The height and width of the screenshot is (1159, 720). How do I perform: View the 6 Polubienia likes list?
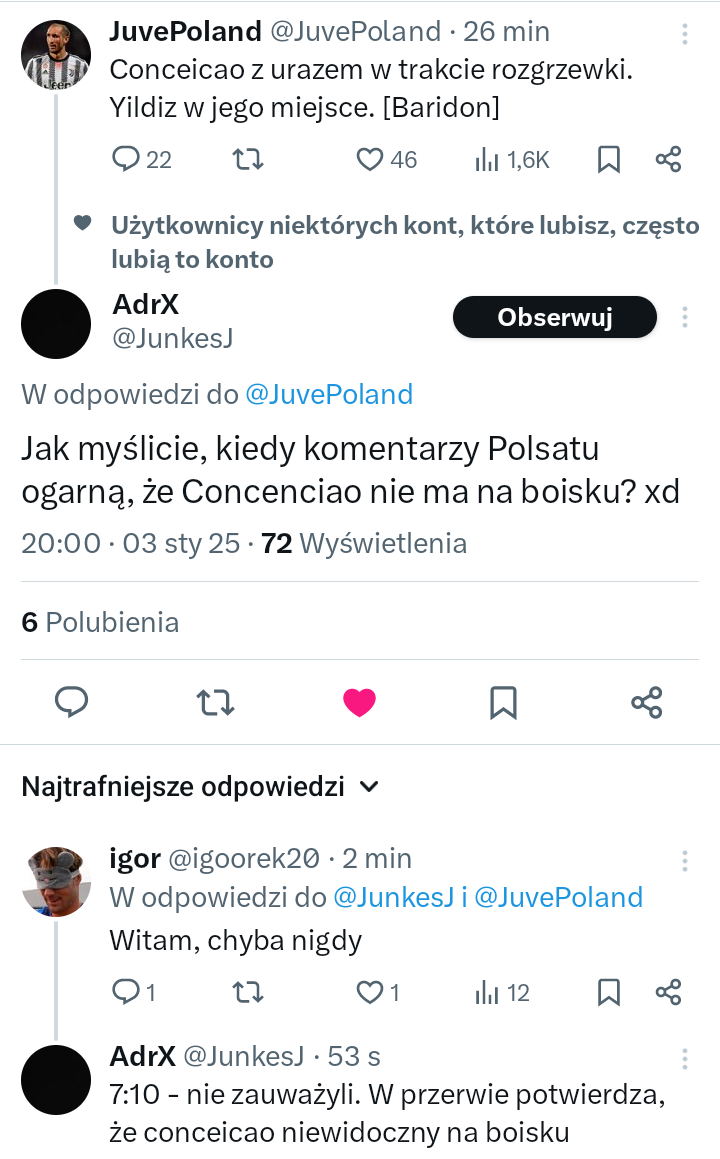[100, 622]
